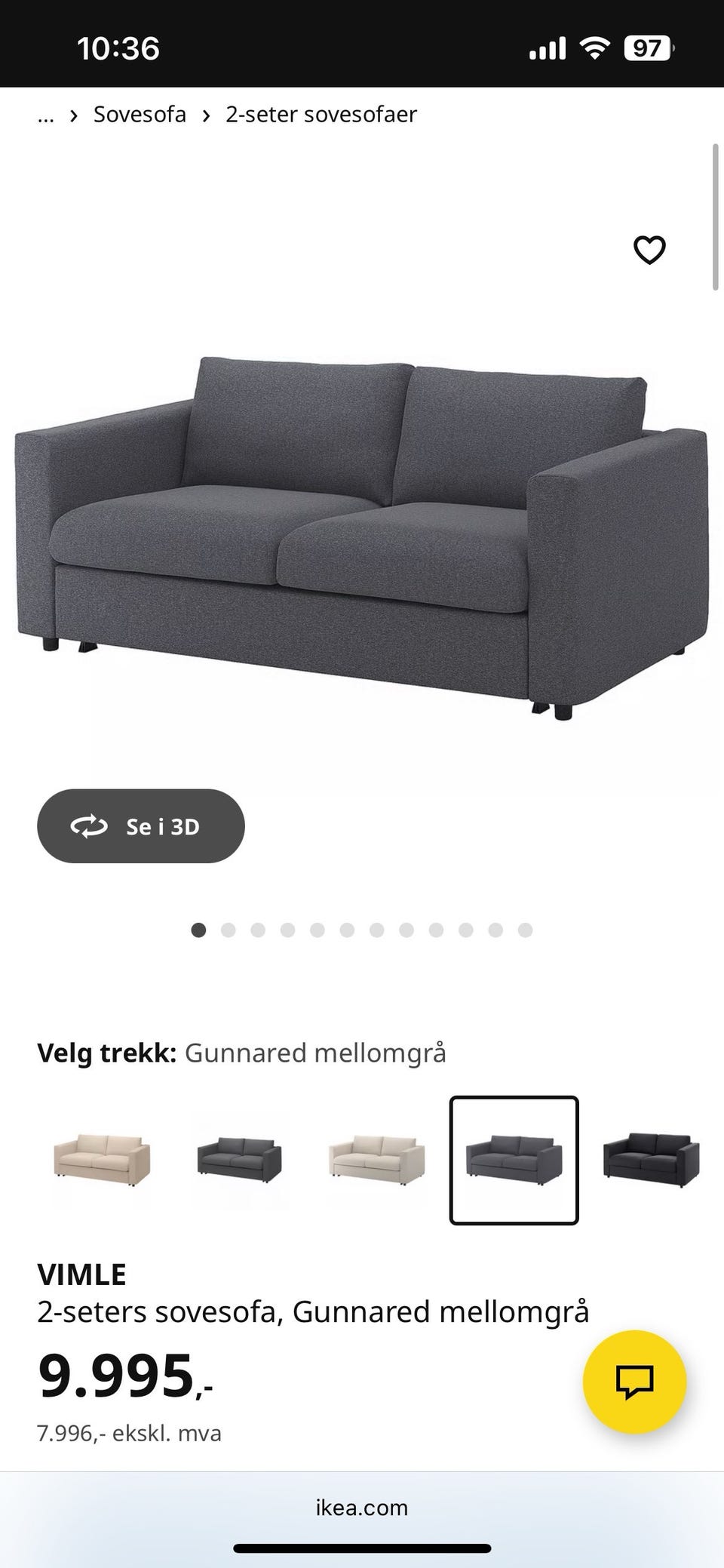
Task: Go to 2-seter sovesofaer category
Action: click(321, 114)
